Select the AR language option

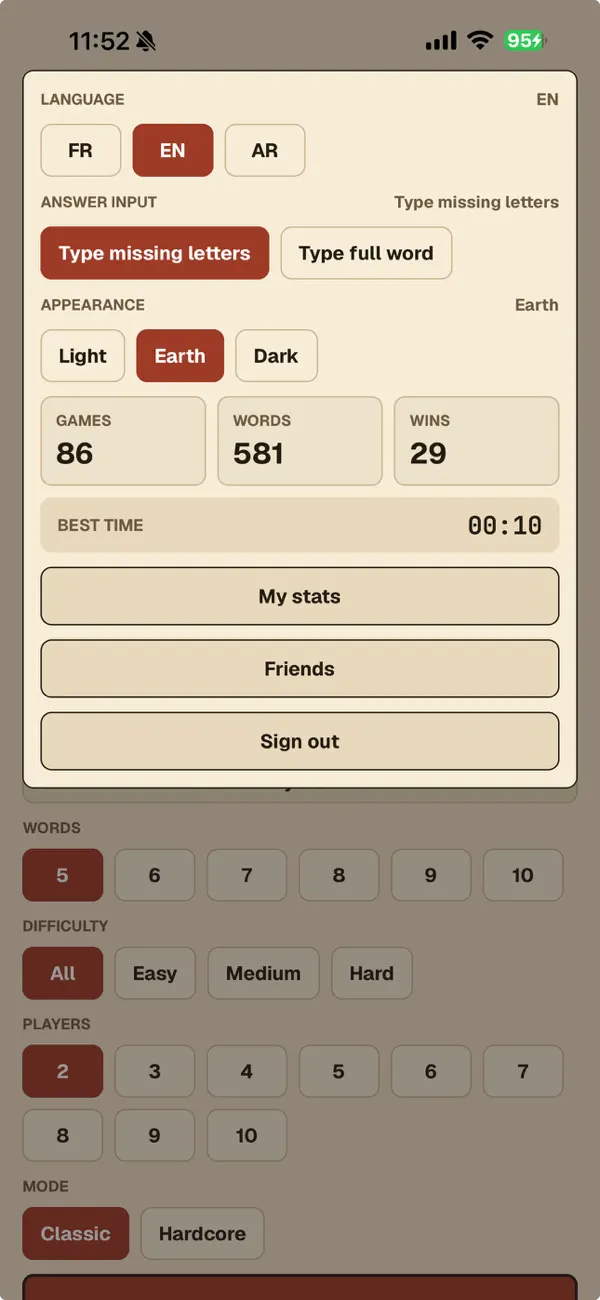pyautogui.click(x=265, y=150)
